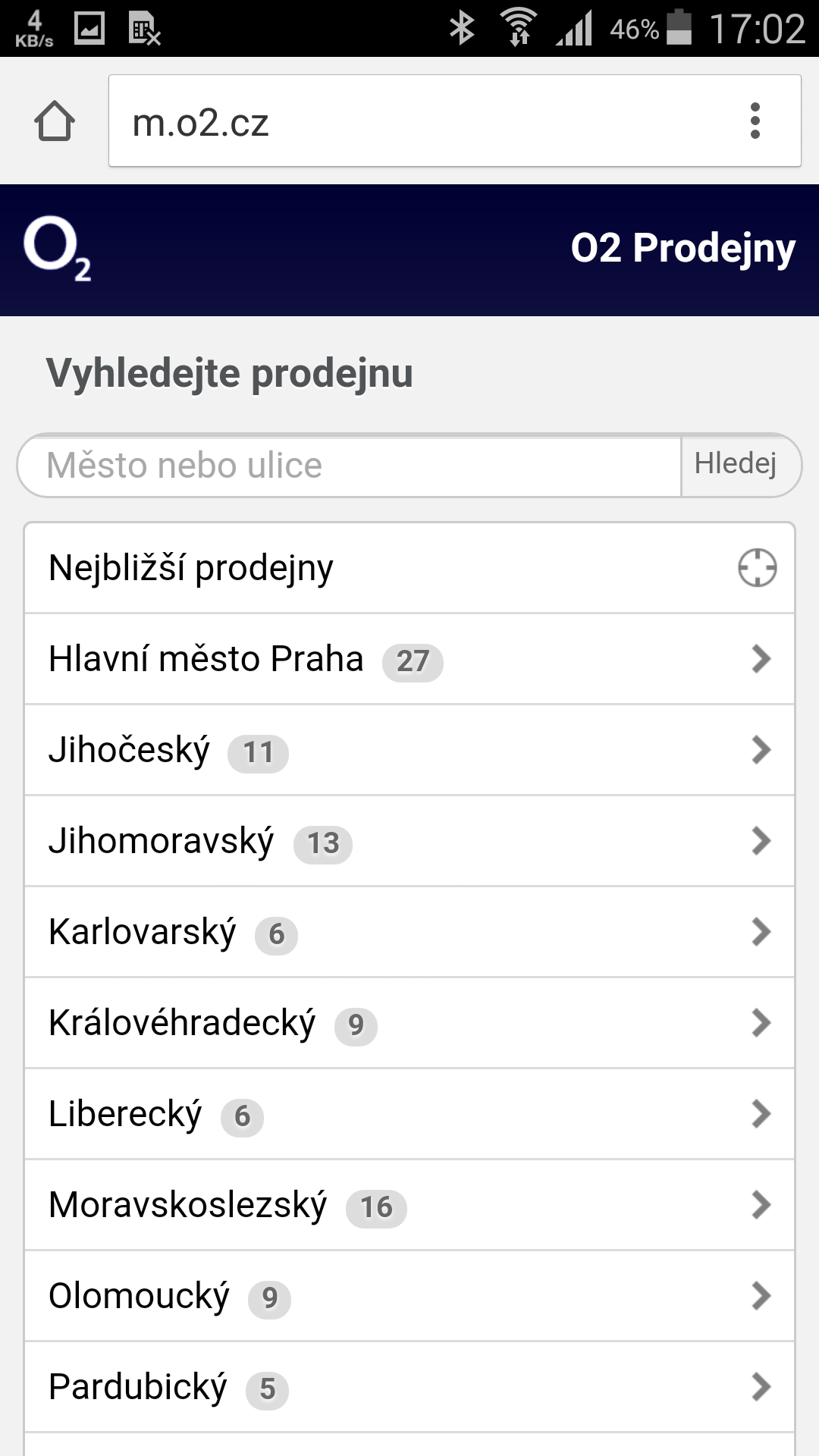Screen dimensions: 819x1456
Task: Open Hlavní město Praha stores
Action: point(409,659)
